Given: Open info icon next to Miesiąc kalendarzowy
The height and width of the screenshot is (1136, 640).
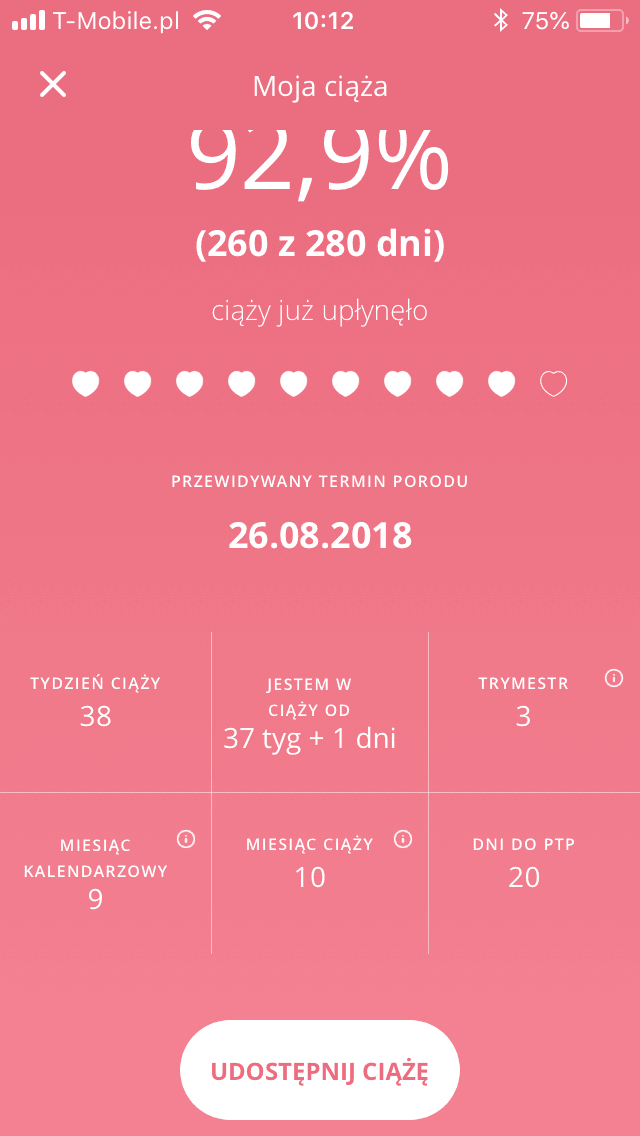Looking at the screenshot, I should coord(185,838).
